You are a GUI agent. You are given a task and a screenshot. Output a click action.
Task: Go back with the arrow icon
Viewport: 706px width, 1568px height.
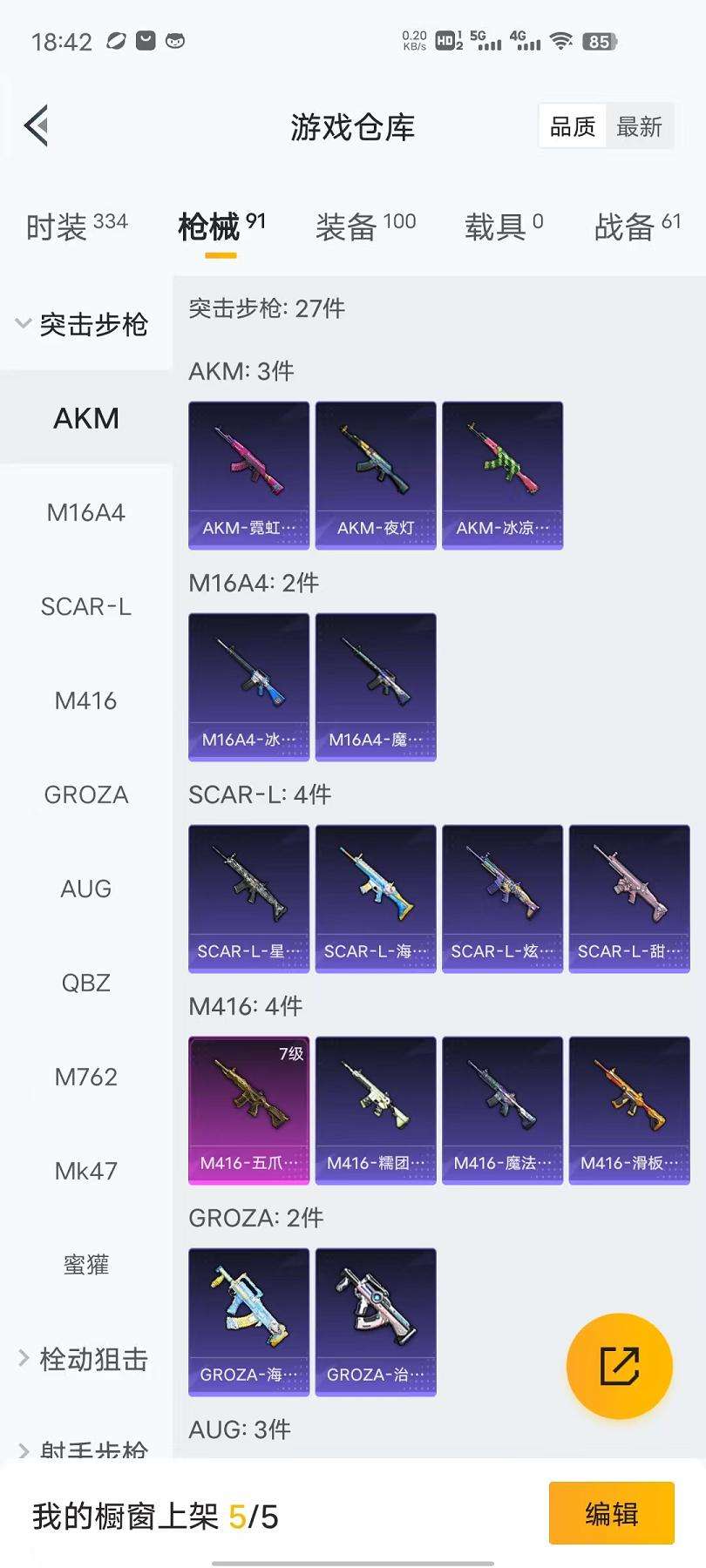click(37, 127)
